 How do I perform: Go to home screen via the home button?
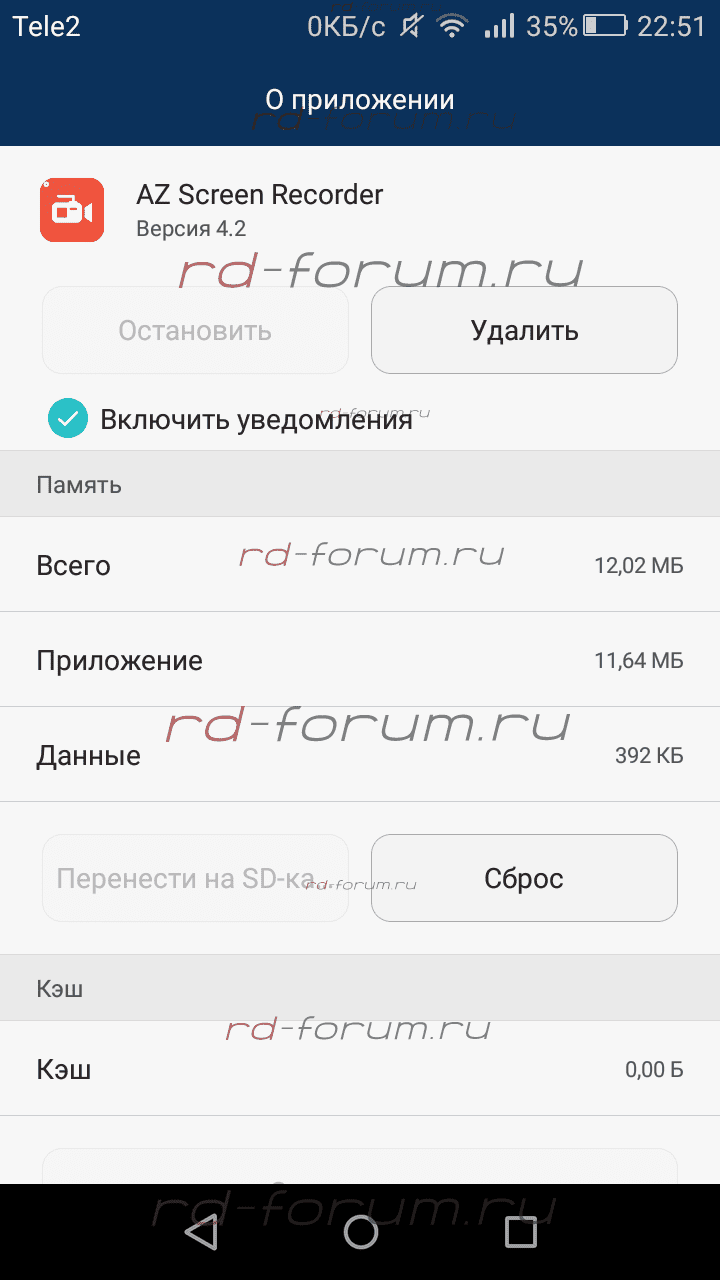point(360,1233)
